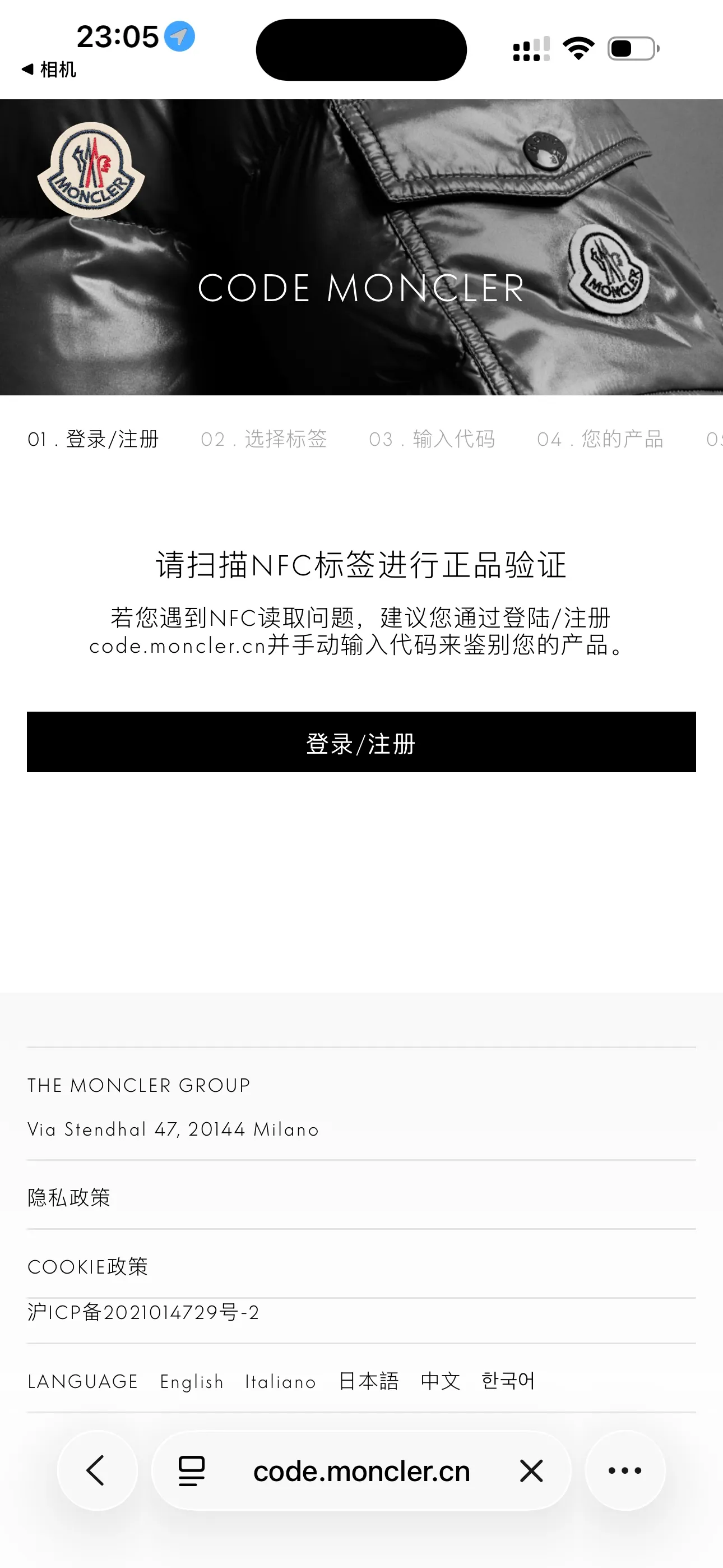Open the browser's three-dot more menu
Viewport: 723px width, 1568px height.
pyautogui.click(x=625, y=1470)
